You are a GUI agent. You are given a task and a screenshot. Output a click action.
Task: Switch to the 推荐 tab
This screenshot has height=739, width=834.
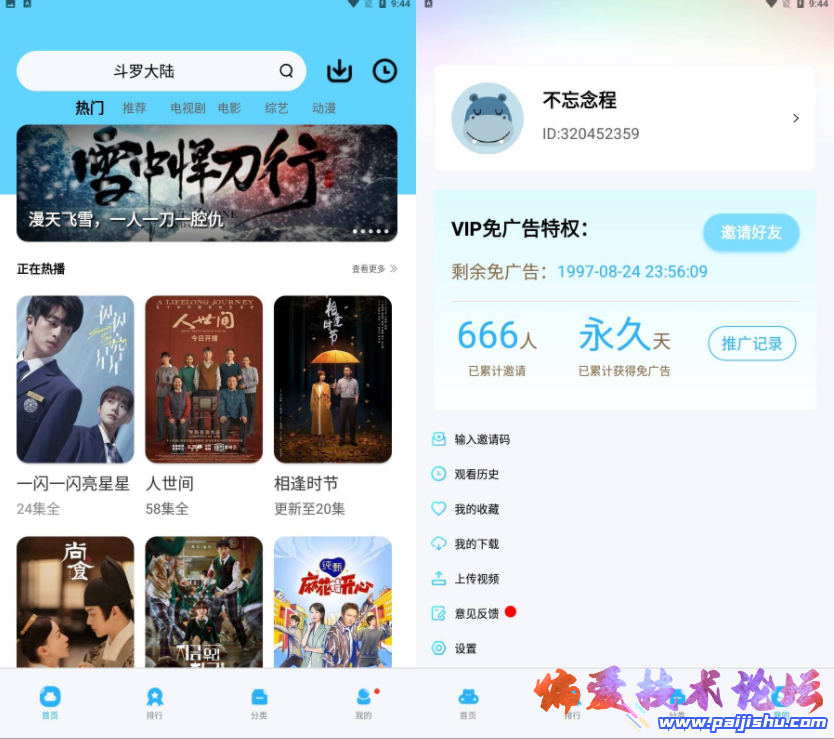[134, 108]
